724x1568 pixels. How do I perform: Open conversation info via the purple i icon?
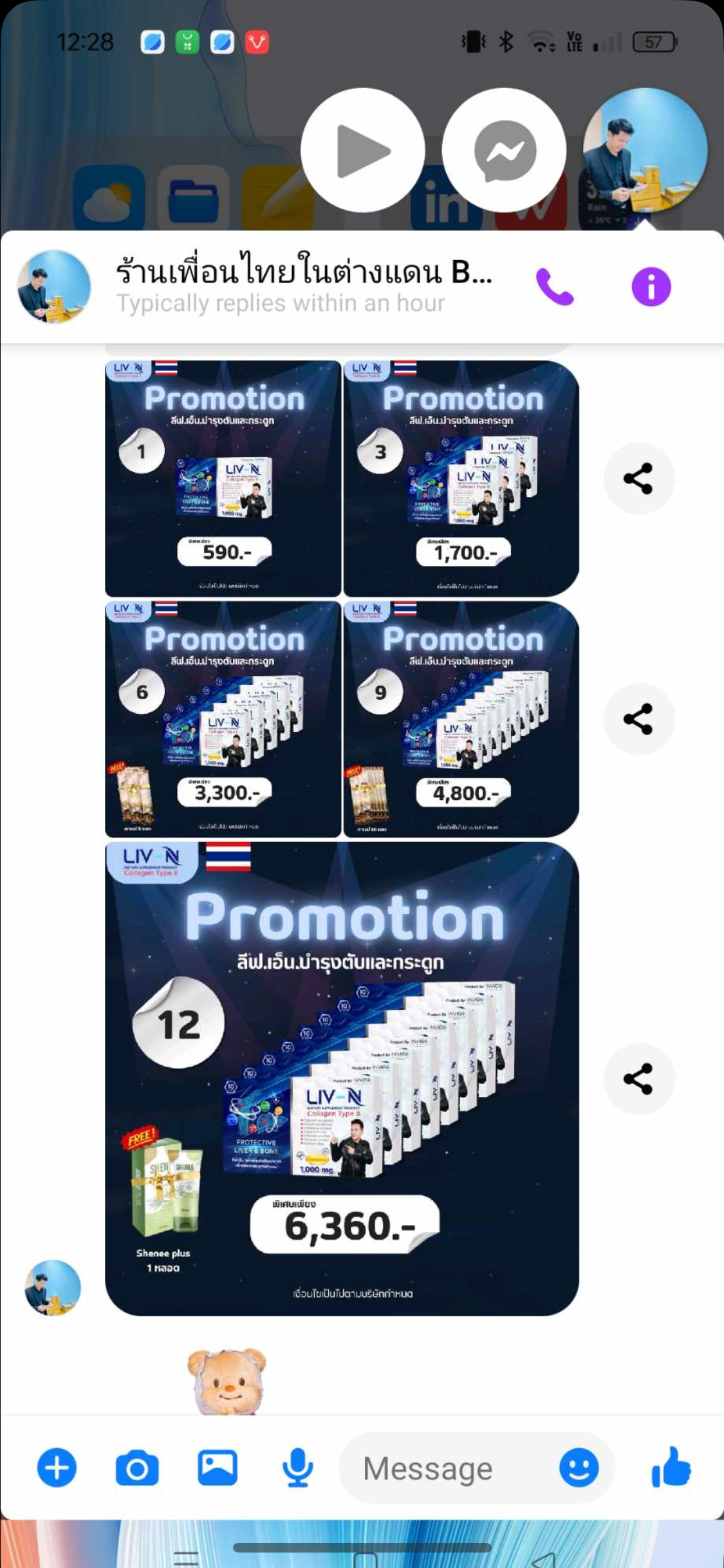(x=651, y=286)
